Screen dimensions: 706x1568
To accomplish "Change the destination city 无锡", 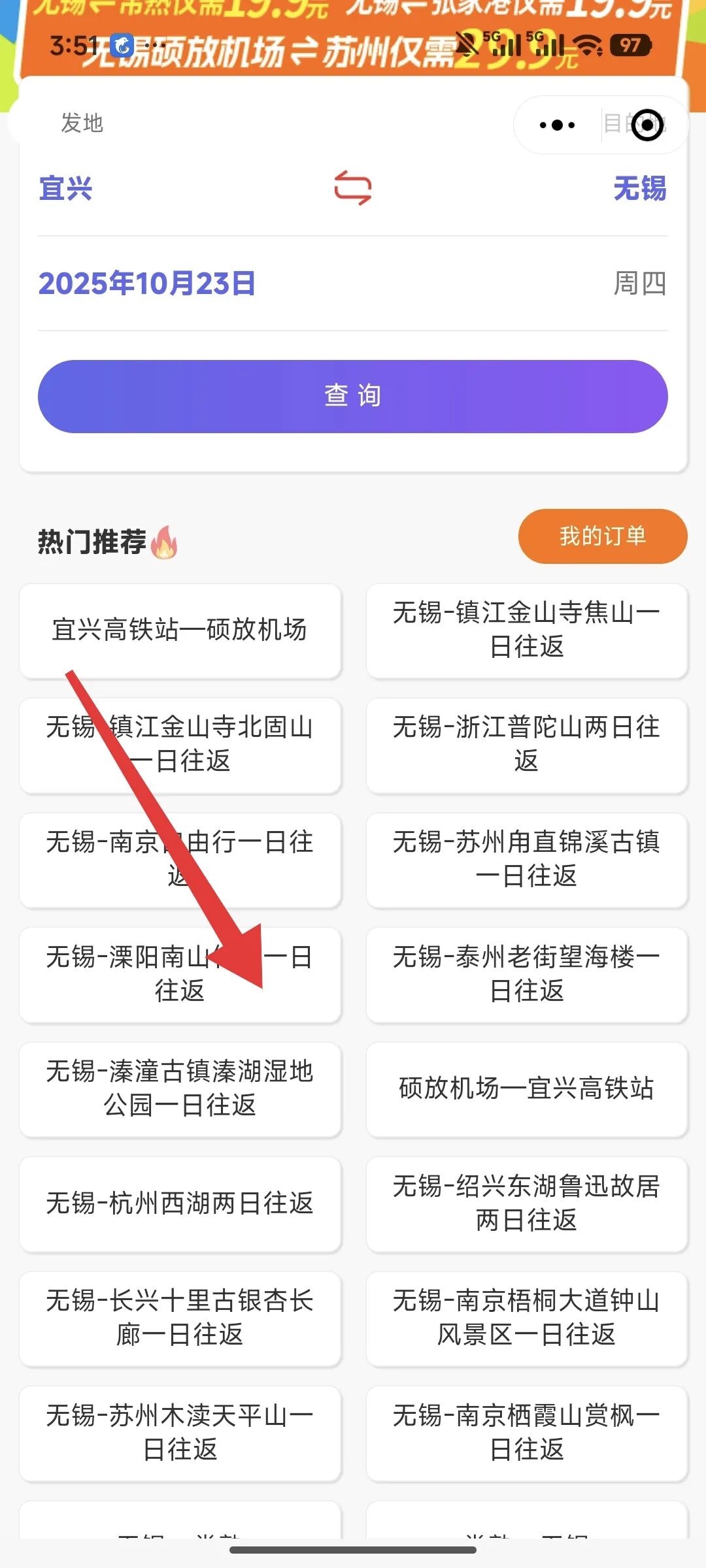I will coord(639,189).
